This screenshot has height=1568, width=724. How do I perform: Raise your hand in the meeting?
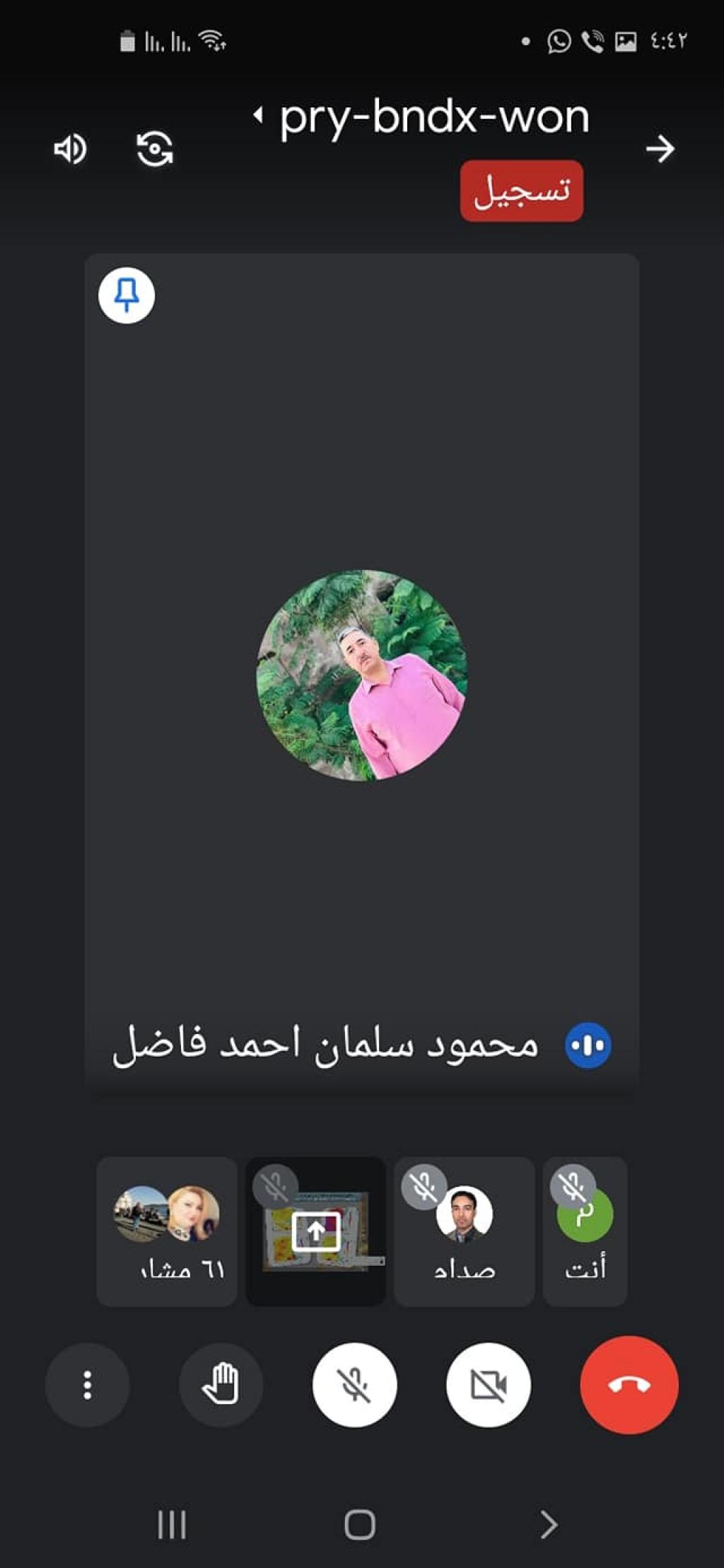[x=221, y=1385]
